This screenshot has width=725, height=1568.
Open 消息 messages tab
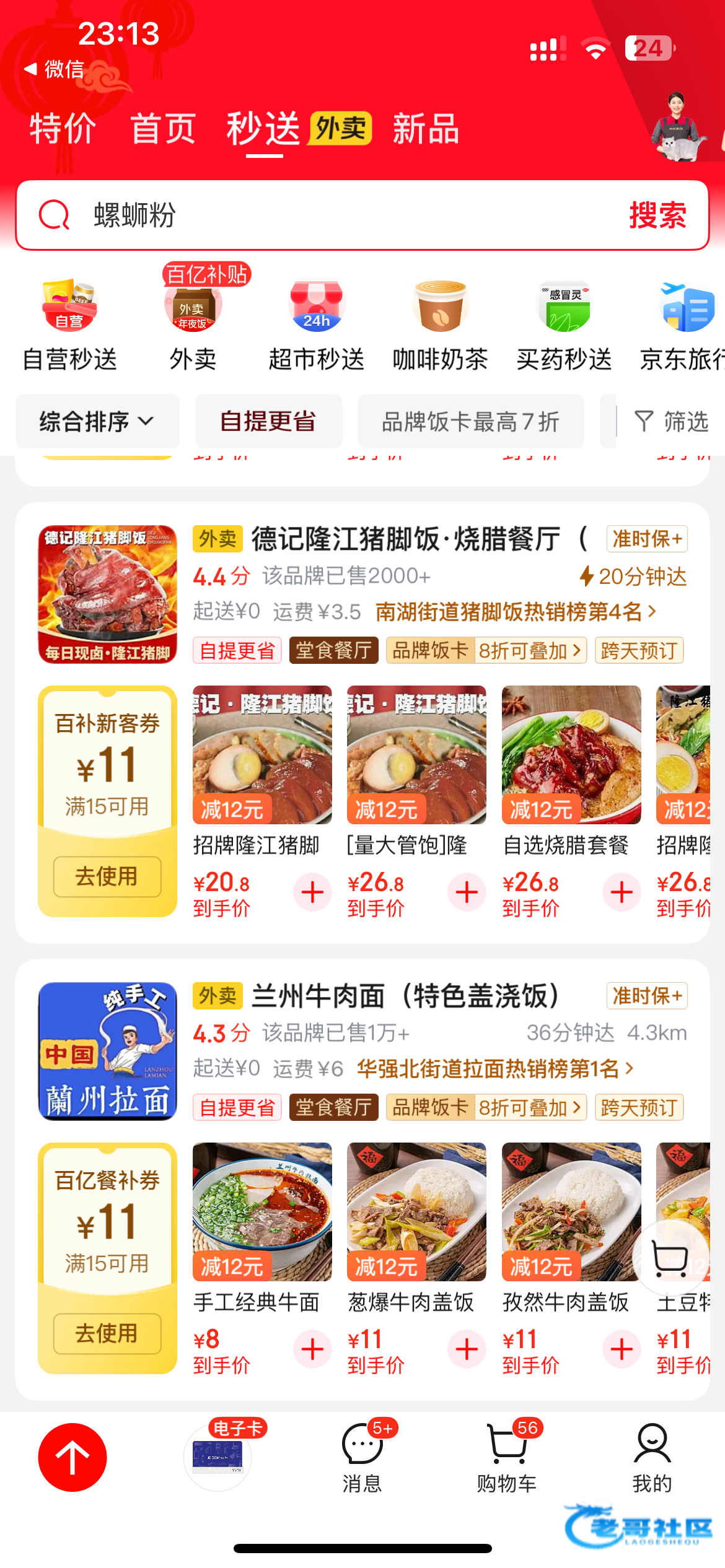tap(362, 1457)
